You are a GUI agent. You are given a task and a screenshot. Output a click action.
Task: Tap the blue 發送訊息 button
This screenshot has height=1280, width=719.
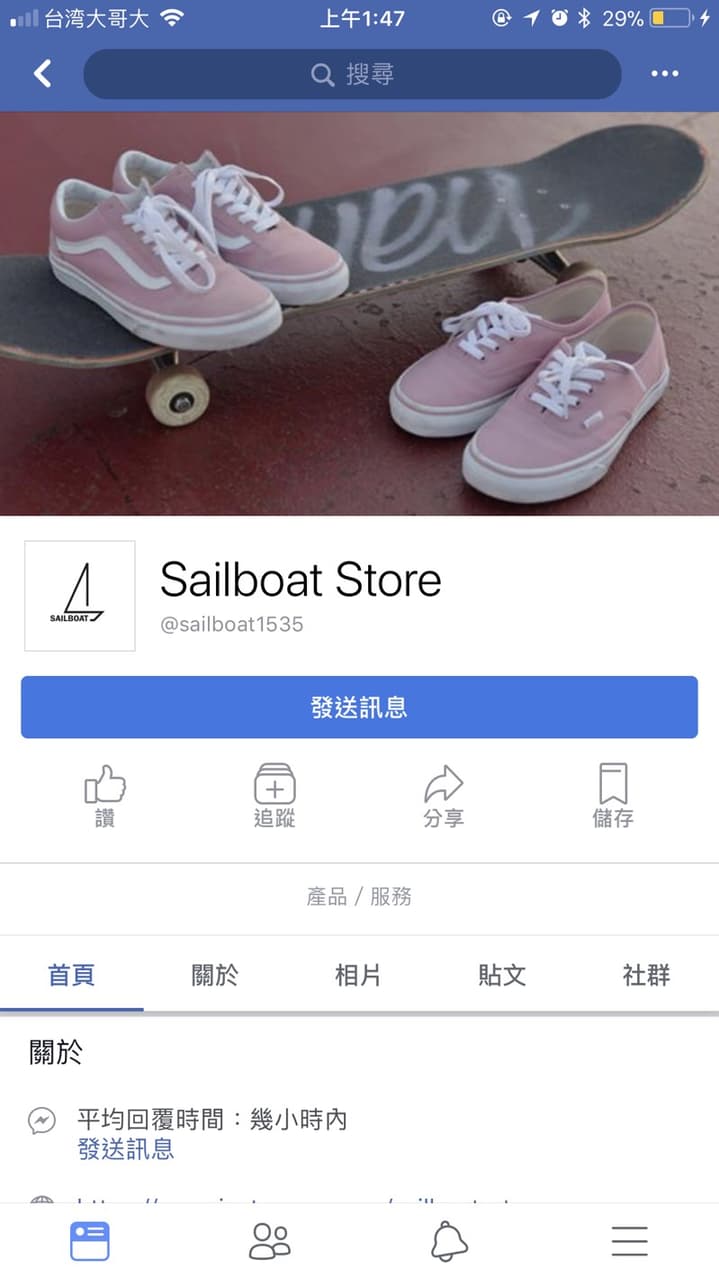(x=359, y=707)
